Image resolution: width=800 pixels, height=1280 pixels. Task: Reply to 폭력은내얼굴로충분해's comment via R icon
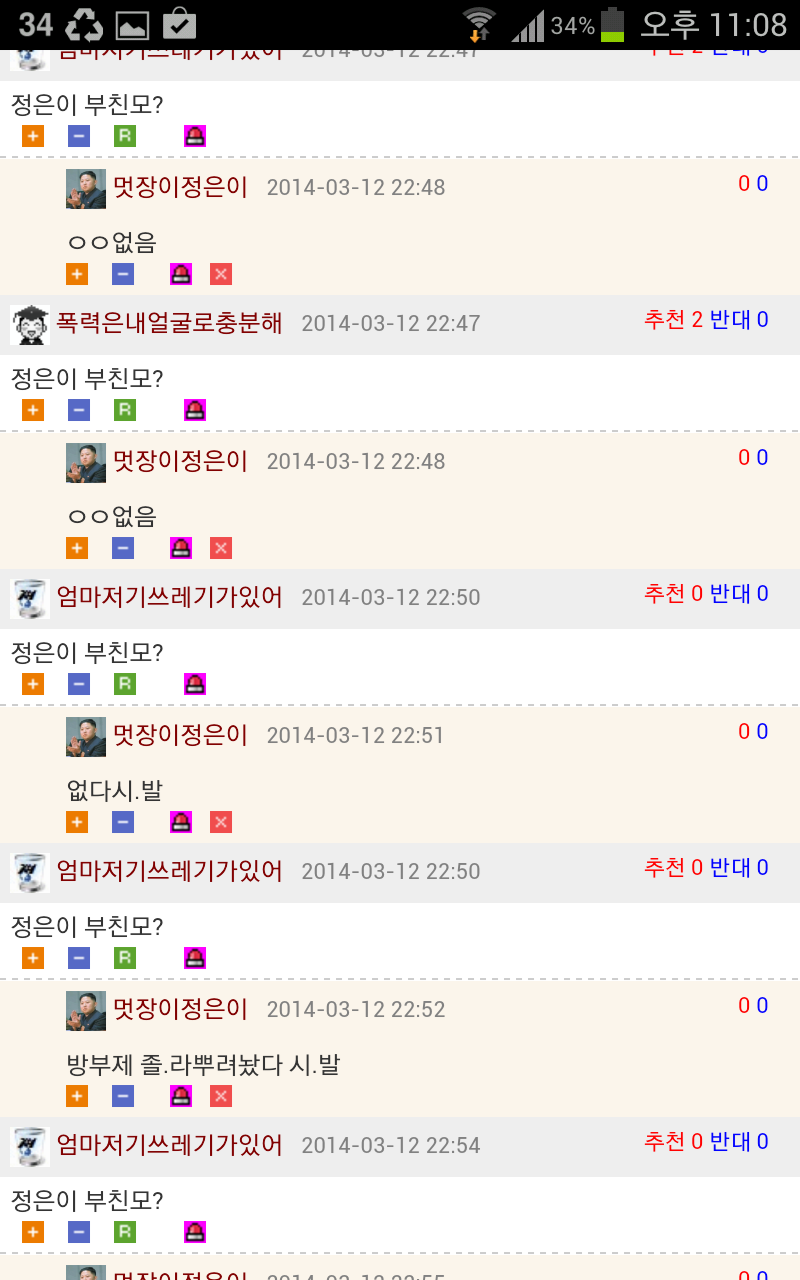pyautogui.click(x=125, y=410)
